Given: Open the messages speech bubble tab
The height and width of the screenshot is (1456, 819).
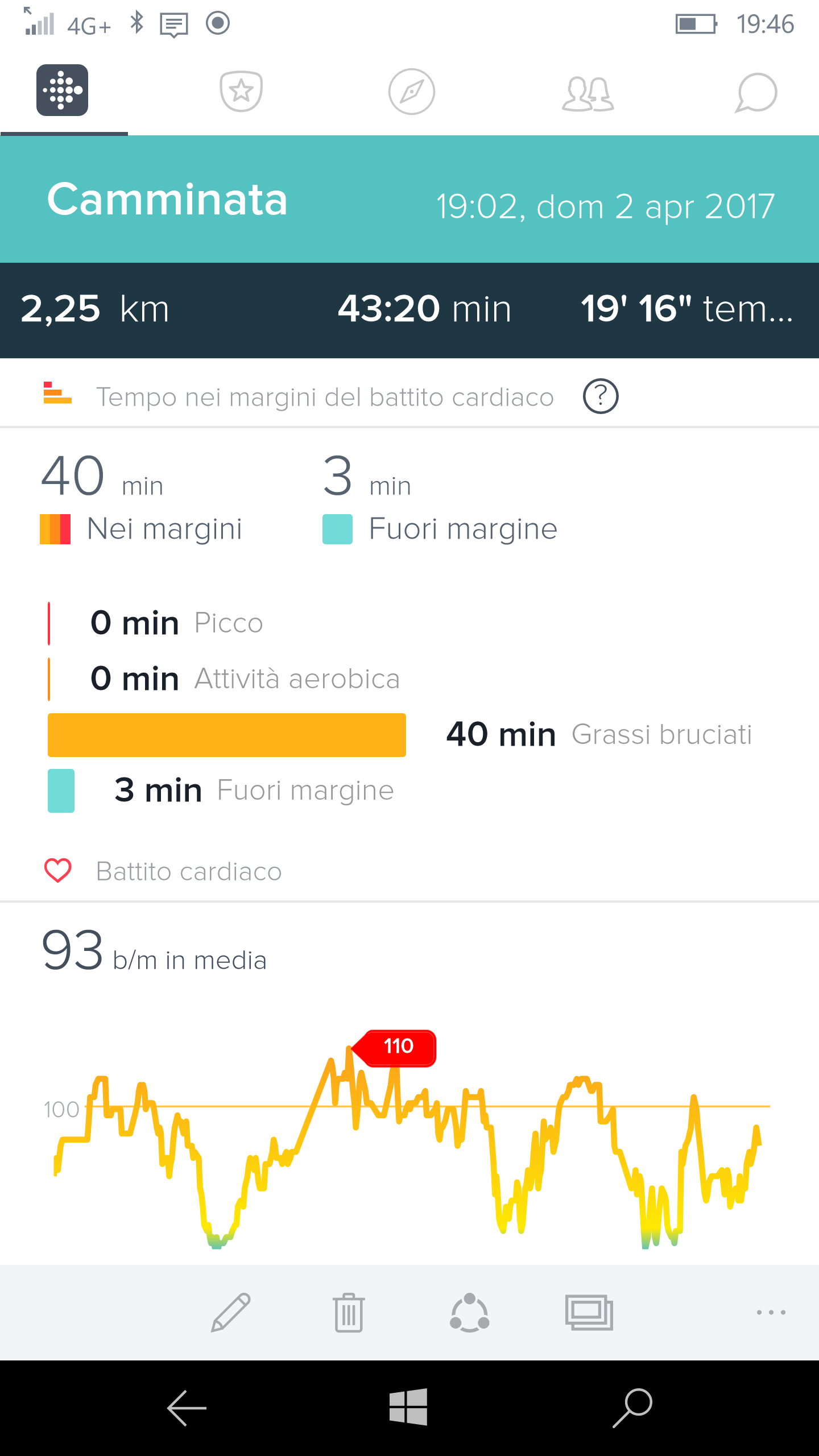Looking at the screenshot, I should click(756, 93).
